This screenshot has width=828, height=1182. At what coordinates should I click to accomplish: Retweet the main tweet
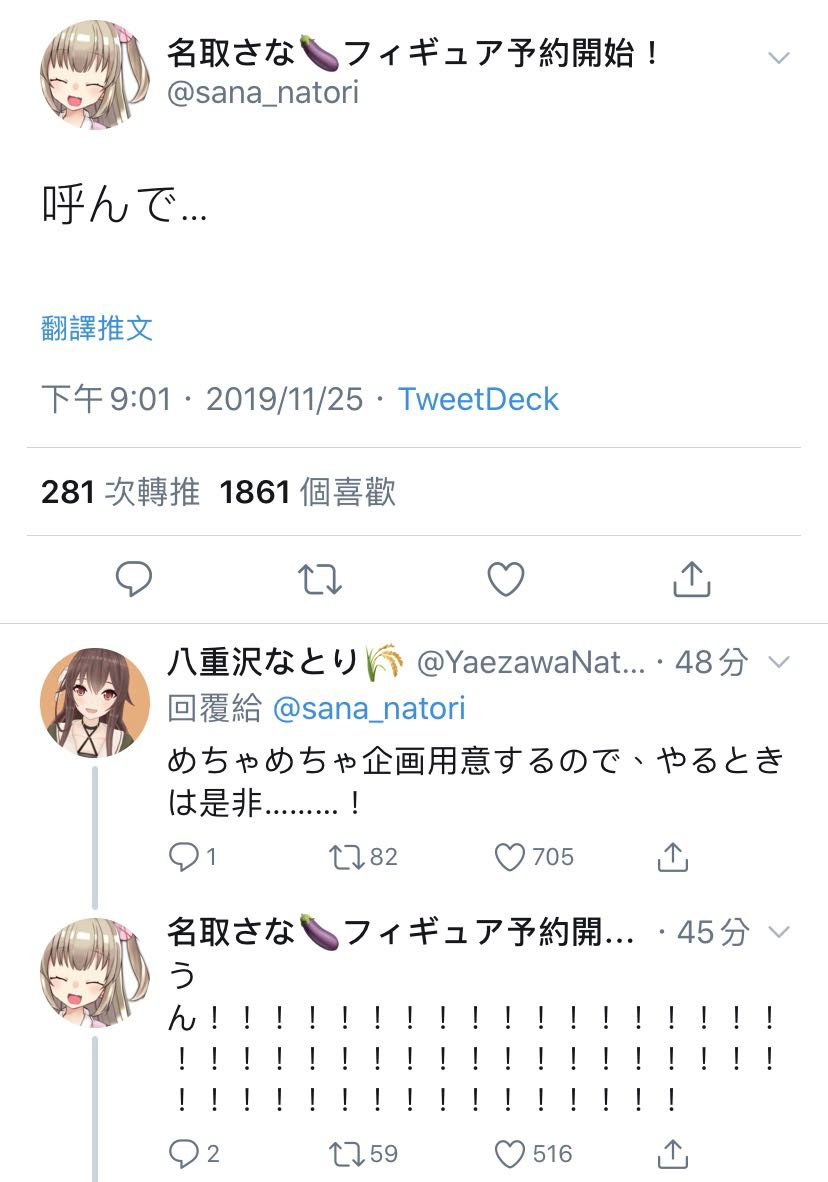coord(321,579)
